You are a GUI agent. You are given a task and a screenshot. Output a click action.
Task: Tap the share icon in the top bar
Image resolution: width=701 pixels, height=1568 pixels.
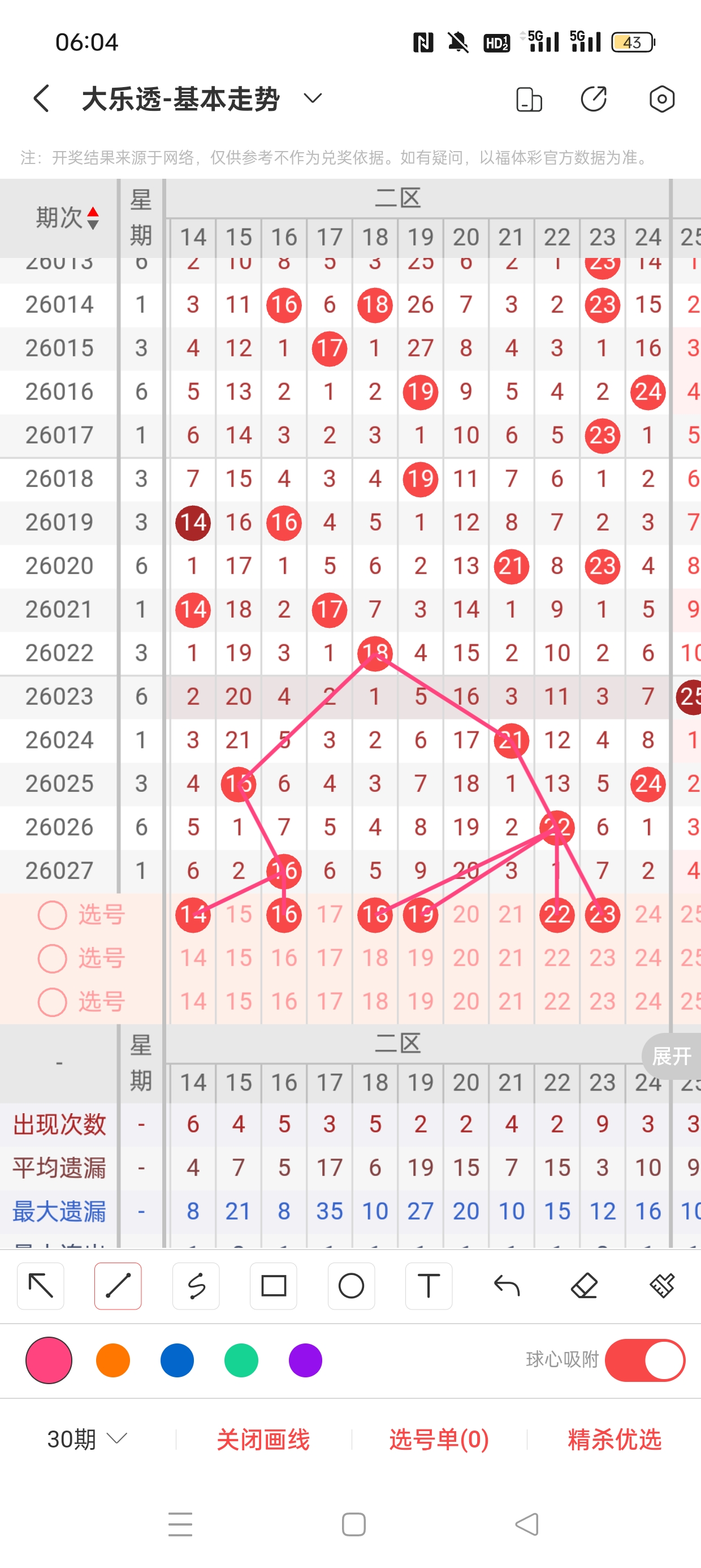pyautogui.click(x=593, y=98)
